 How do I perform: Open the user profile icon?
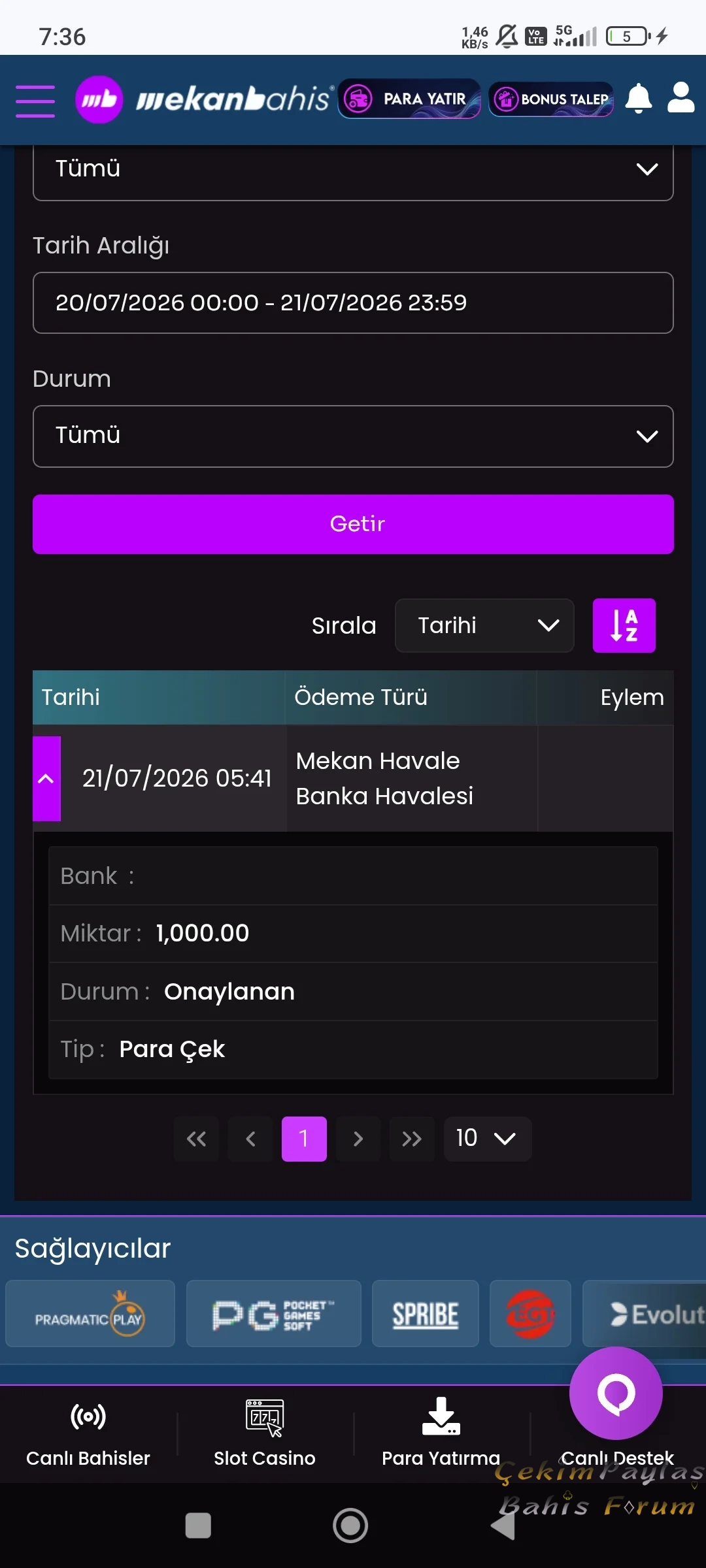[x=681, y=97]
